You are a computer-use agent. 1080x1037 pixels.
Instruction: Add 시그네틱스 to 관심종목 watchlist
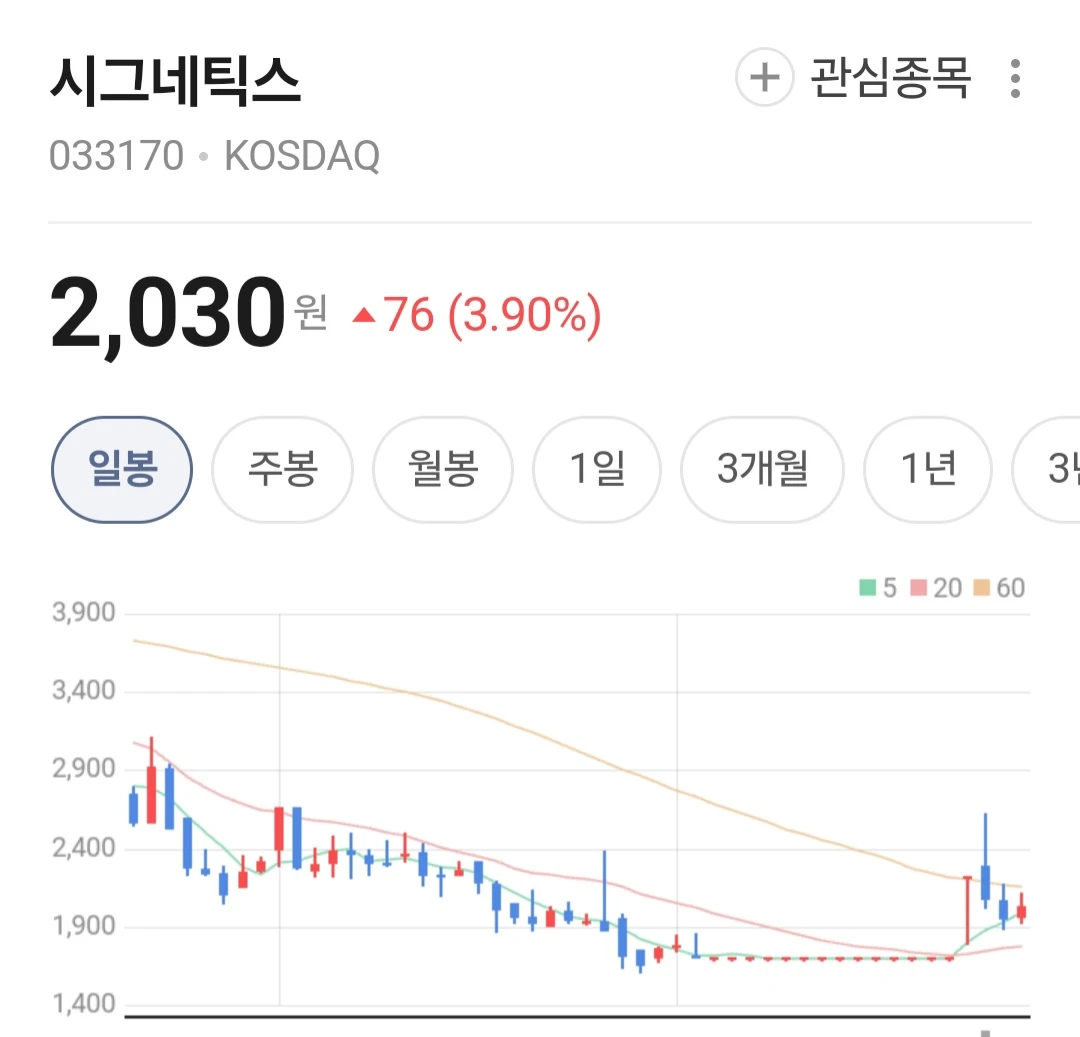click(x=854, y=77)
